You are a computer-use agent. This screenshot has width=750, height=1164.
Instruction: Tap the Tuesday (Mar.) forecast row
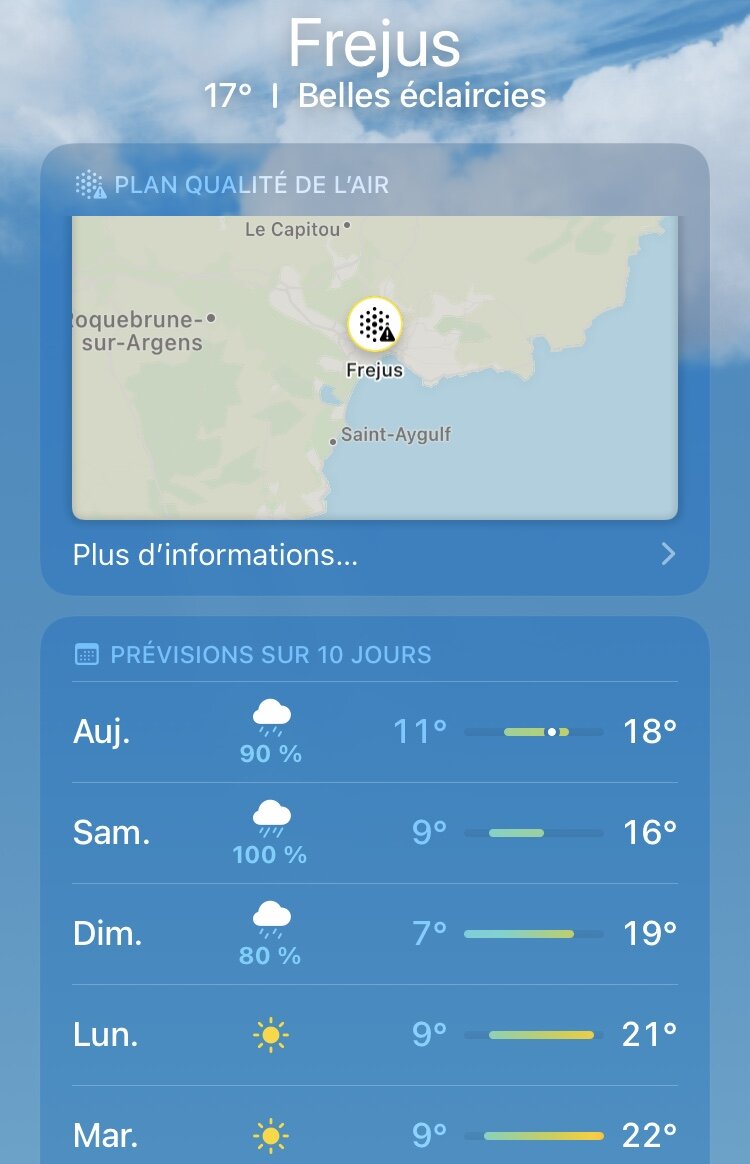(374, 1135)
